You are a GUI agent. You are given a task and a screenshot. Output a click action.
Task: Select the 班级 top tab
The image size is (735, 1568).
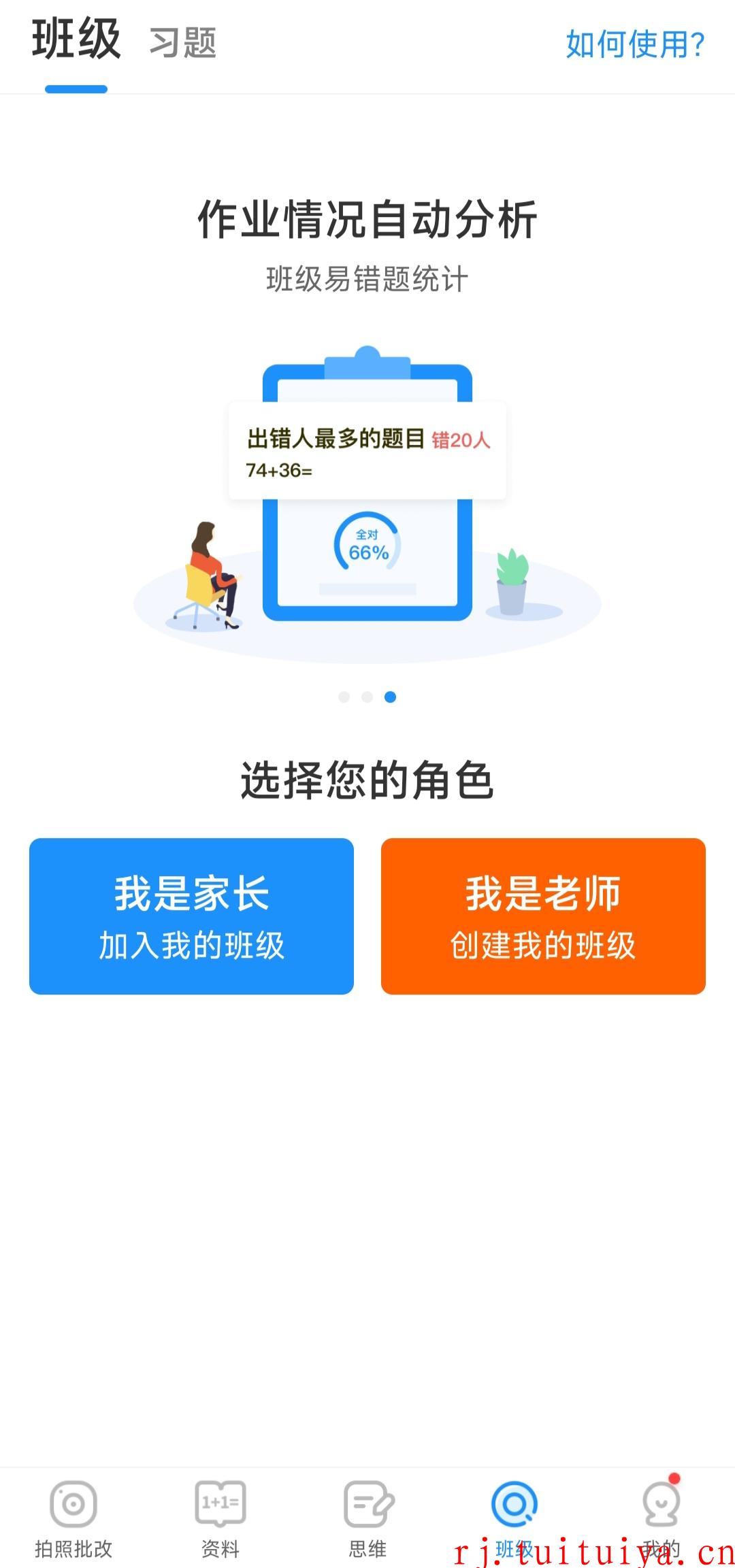[x=76, y=40]
